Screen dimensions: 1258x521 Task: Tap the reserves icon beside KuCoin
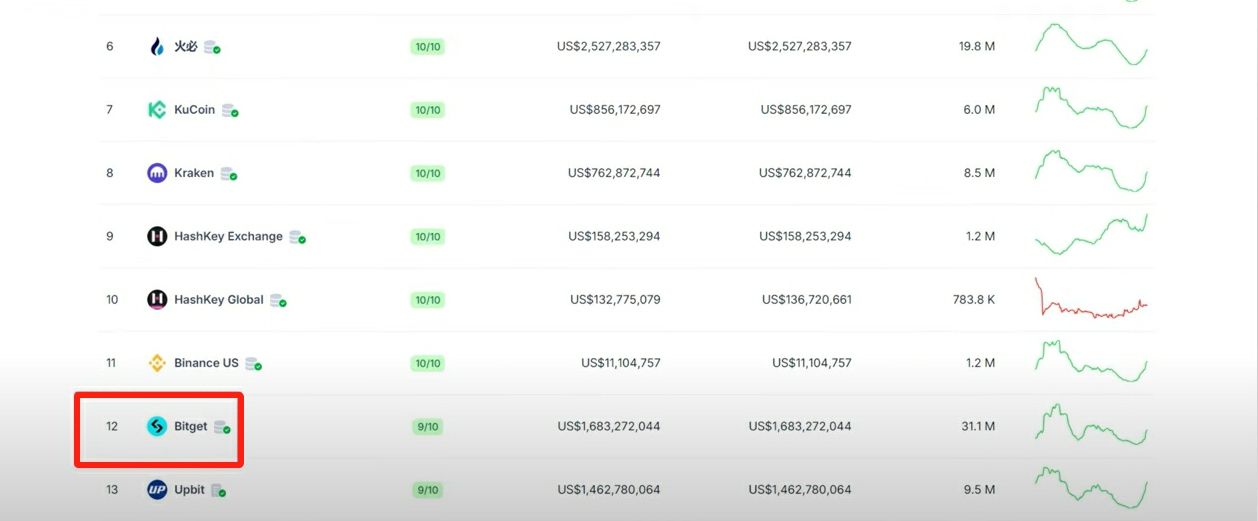(230, 110)
